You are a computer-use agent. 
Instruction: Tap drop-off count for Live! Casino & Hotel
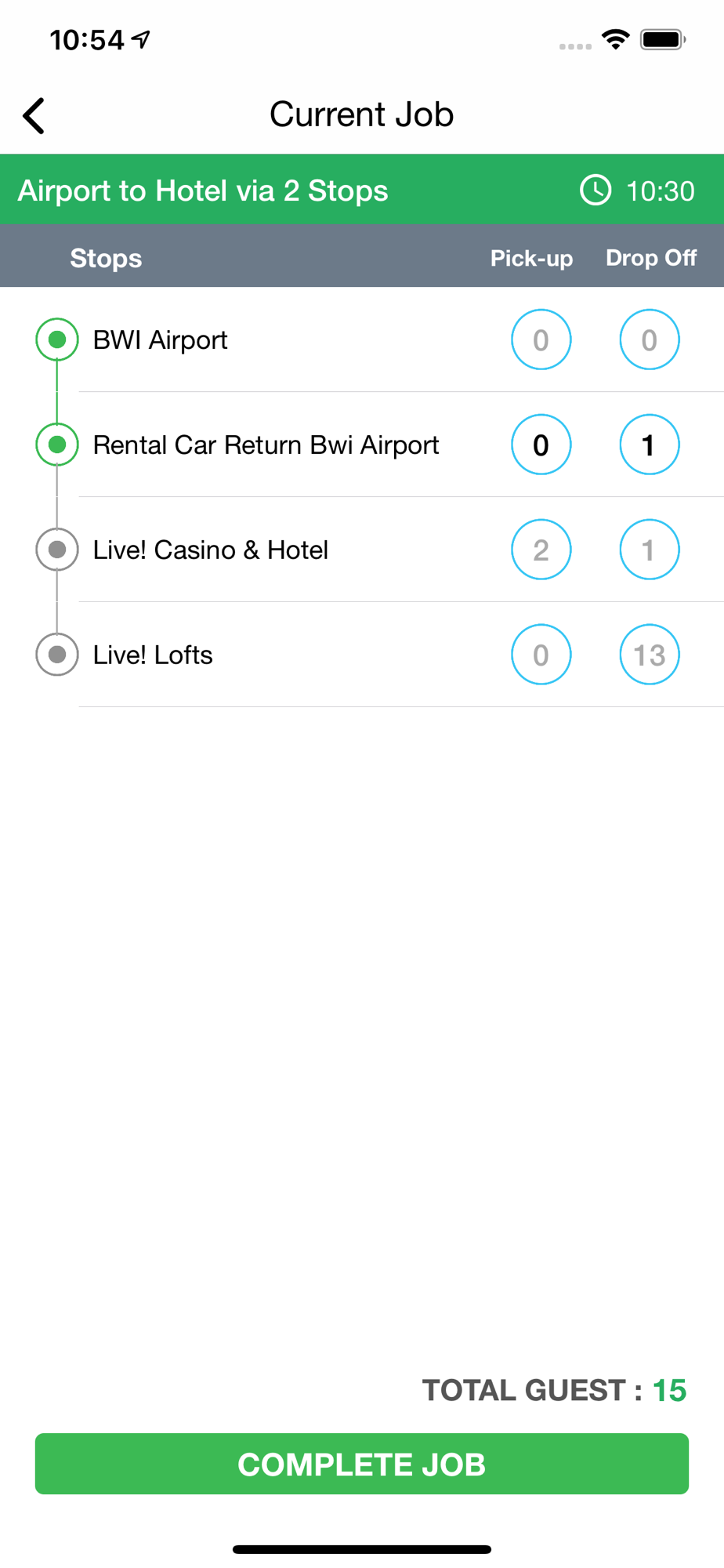(649, 550)
